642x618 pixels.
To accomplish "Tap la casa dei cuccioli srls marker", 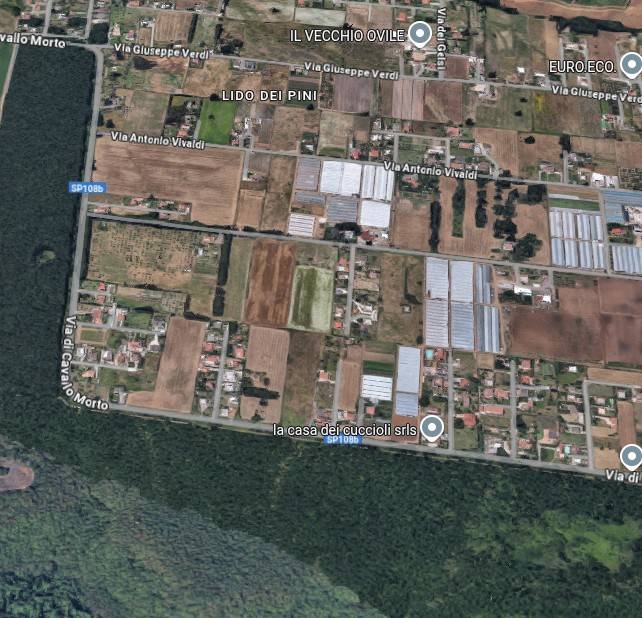I will [x=432, y=429].
